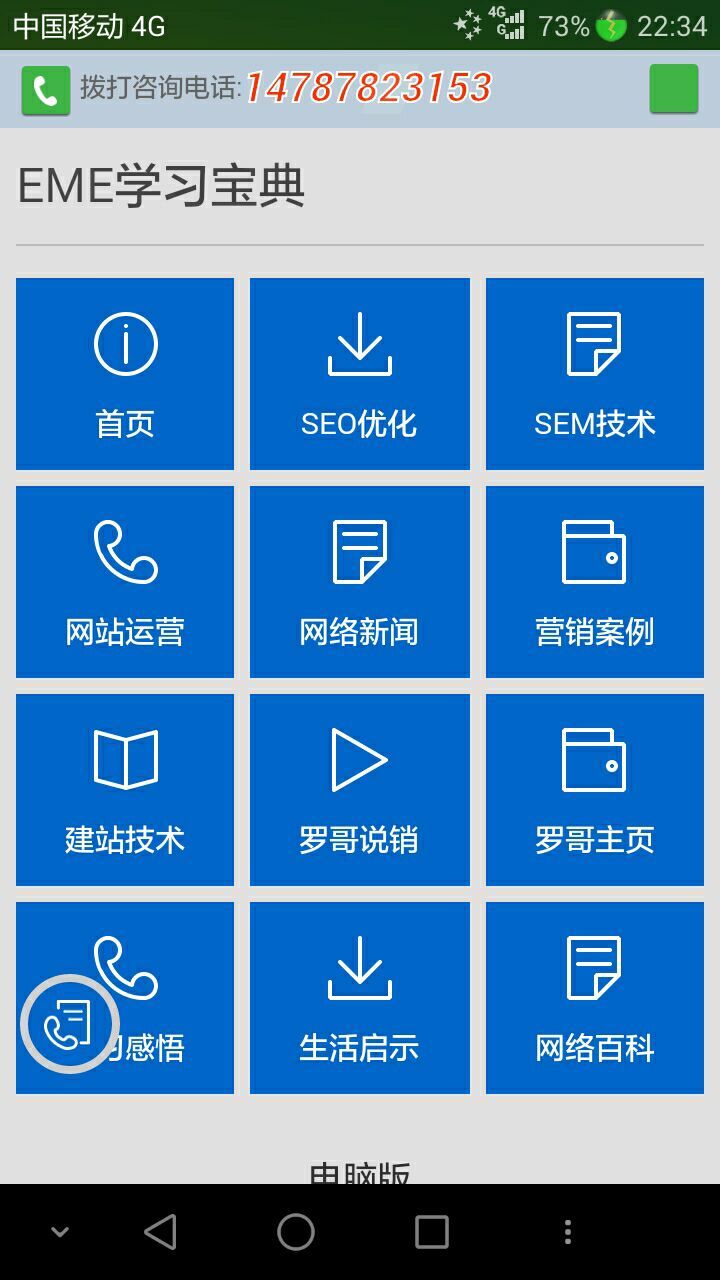Tap the green phone call icon
The image size is (720, 1280).
tap(46, 91)
